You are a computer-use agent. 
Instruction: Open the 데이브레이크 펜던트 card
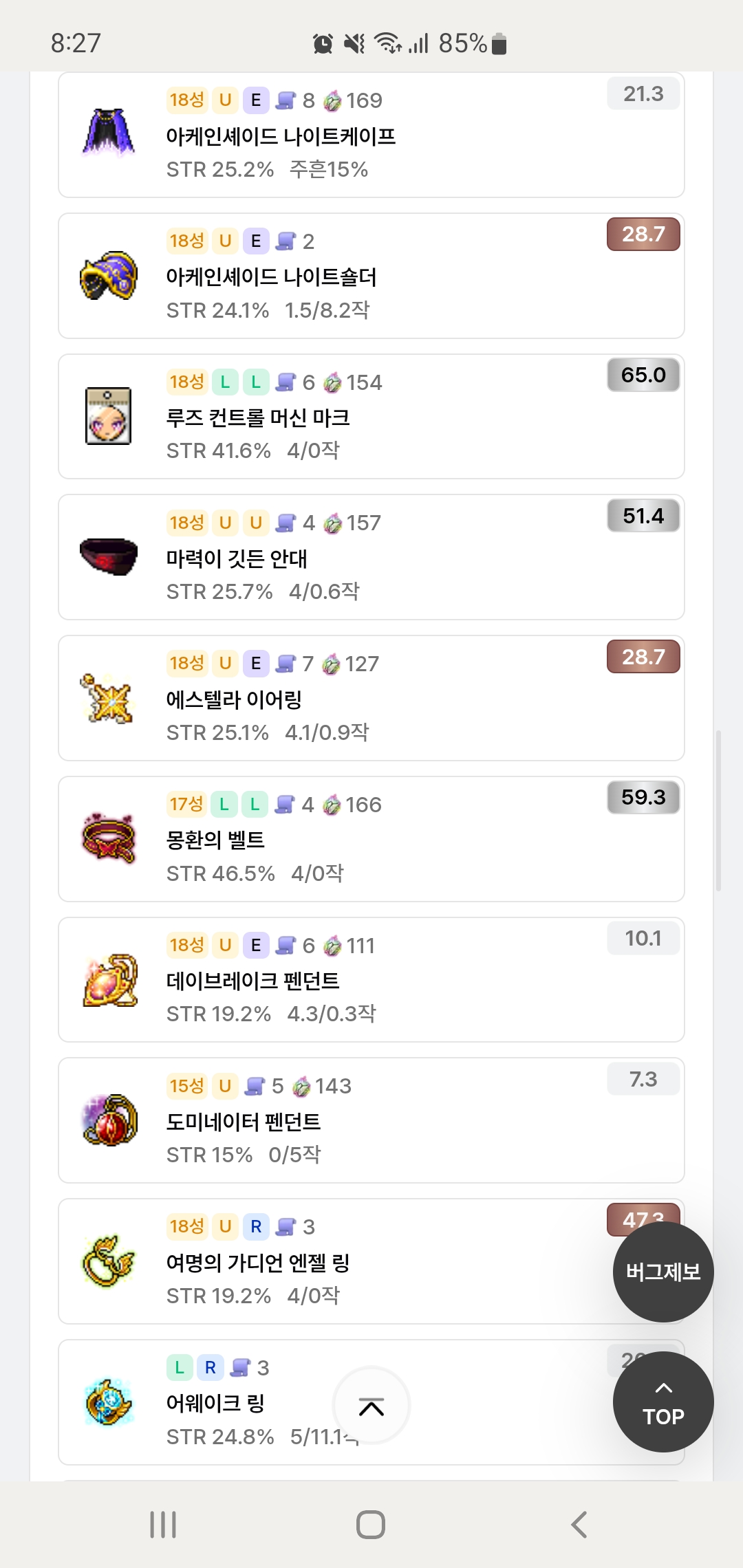[x=371, y=980]
